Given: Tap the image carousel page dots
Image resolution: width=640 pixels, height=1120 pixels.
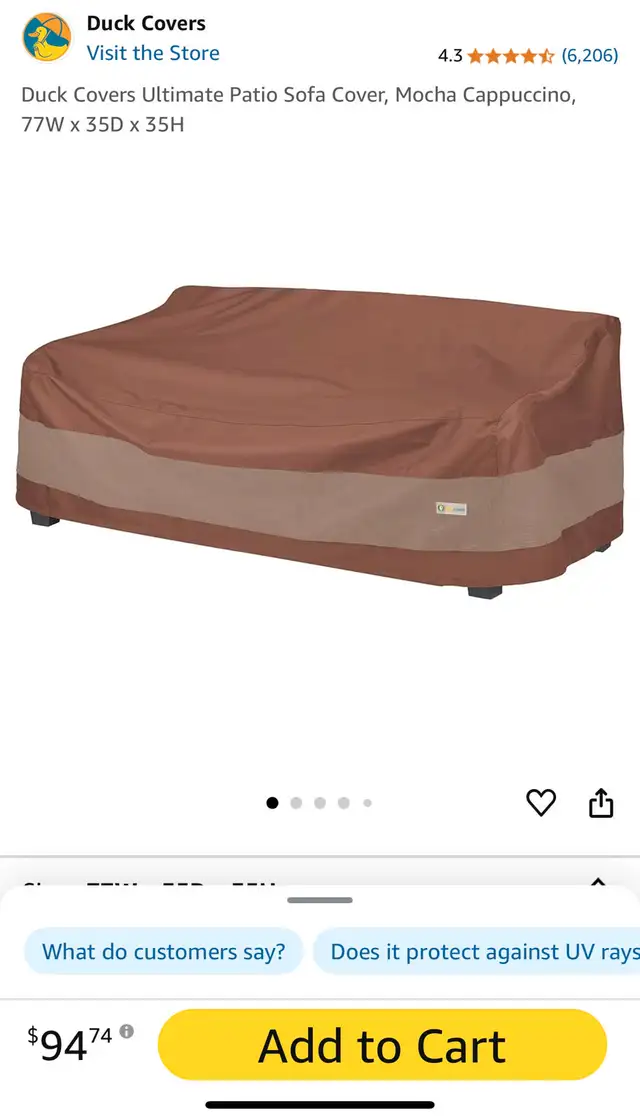Looking at the screenshot, I should [x=319, y=803].
